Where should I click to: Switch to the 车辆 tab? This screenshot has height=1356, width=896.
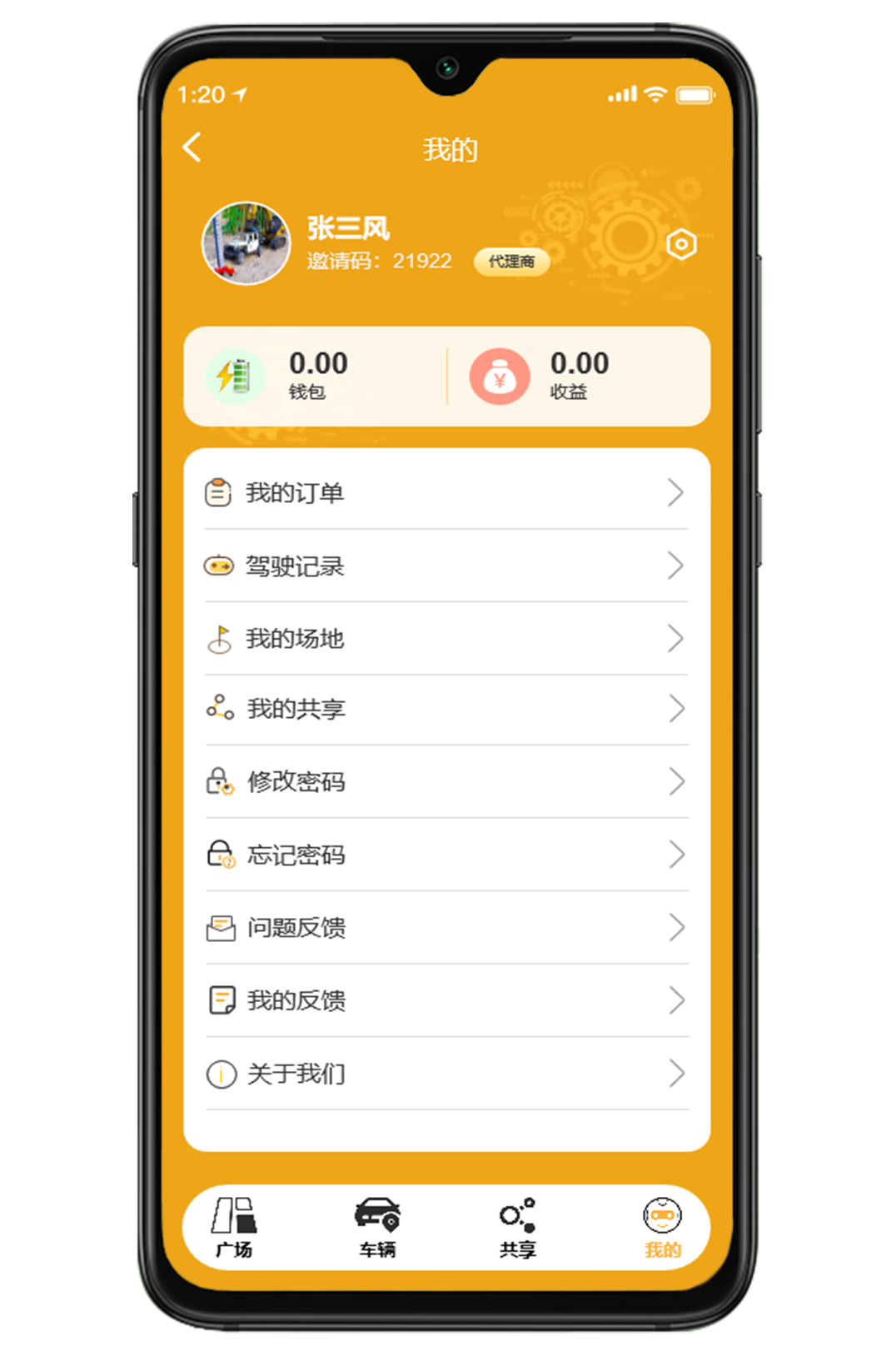click(377, 1227)
